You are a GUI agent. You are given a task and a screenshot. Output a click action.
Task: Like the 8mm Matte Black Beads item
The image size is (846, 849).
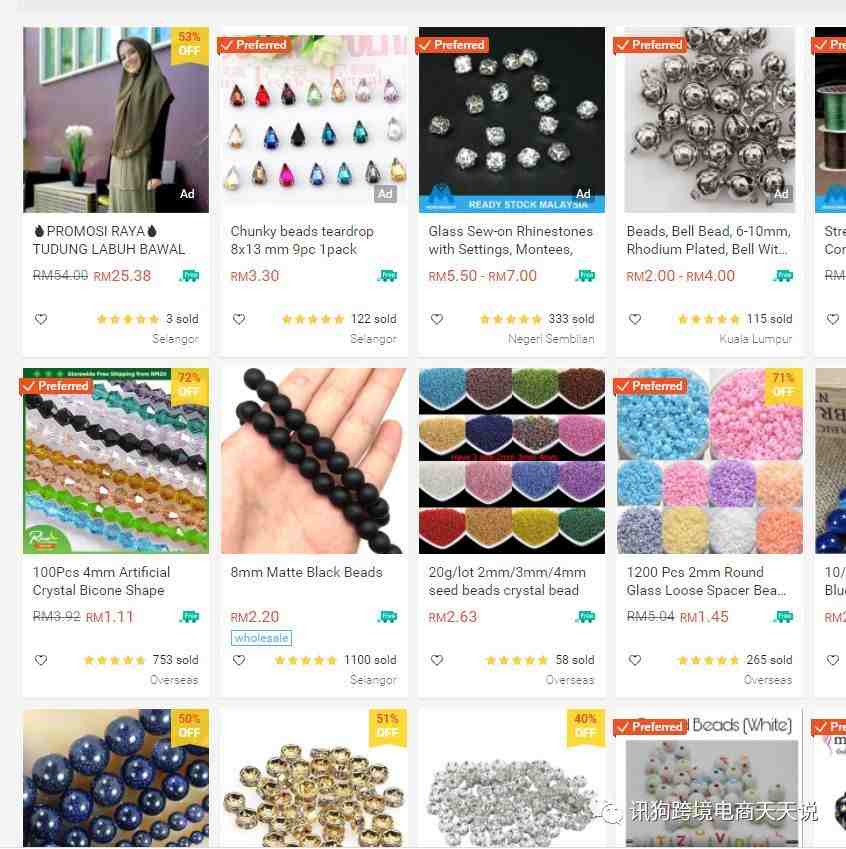click(239, 660)
